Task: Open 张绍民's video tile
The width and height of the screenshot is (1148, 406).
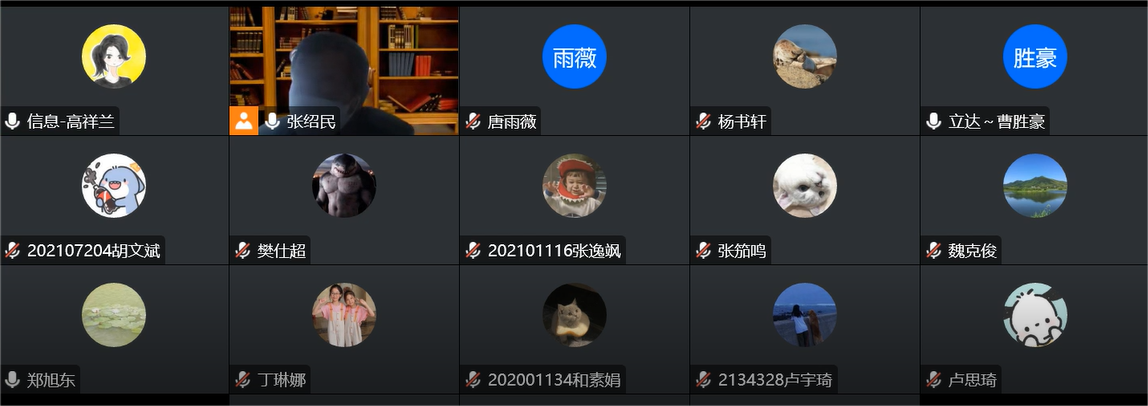Action: point(344,70)
